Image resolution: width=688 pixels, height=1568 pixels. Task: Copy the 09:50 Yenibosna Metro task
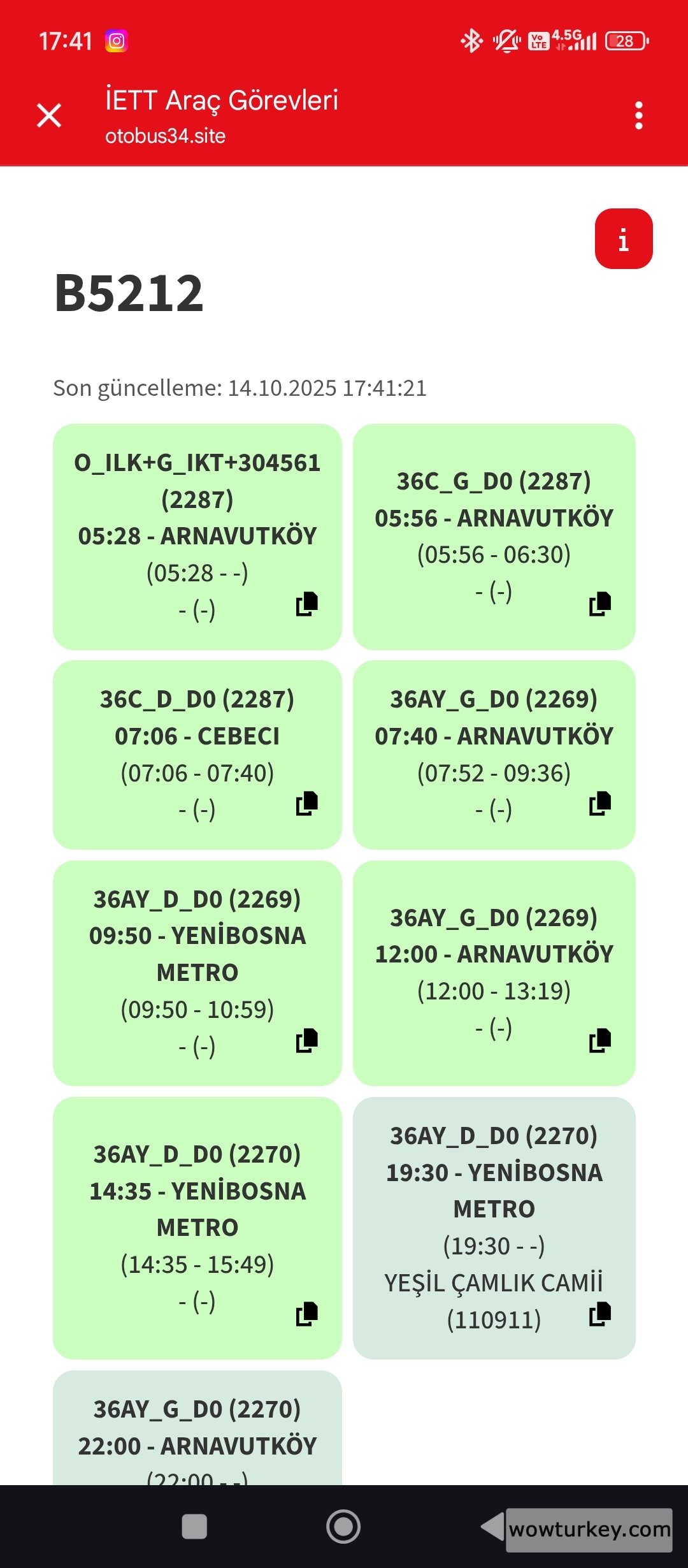click(307, 1041)
